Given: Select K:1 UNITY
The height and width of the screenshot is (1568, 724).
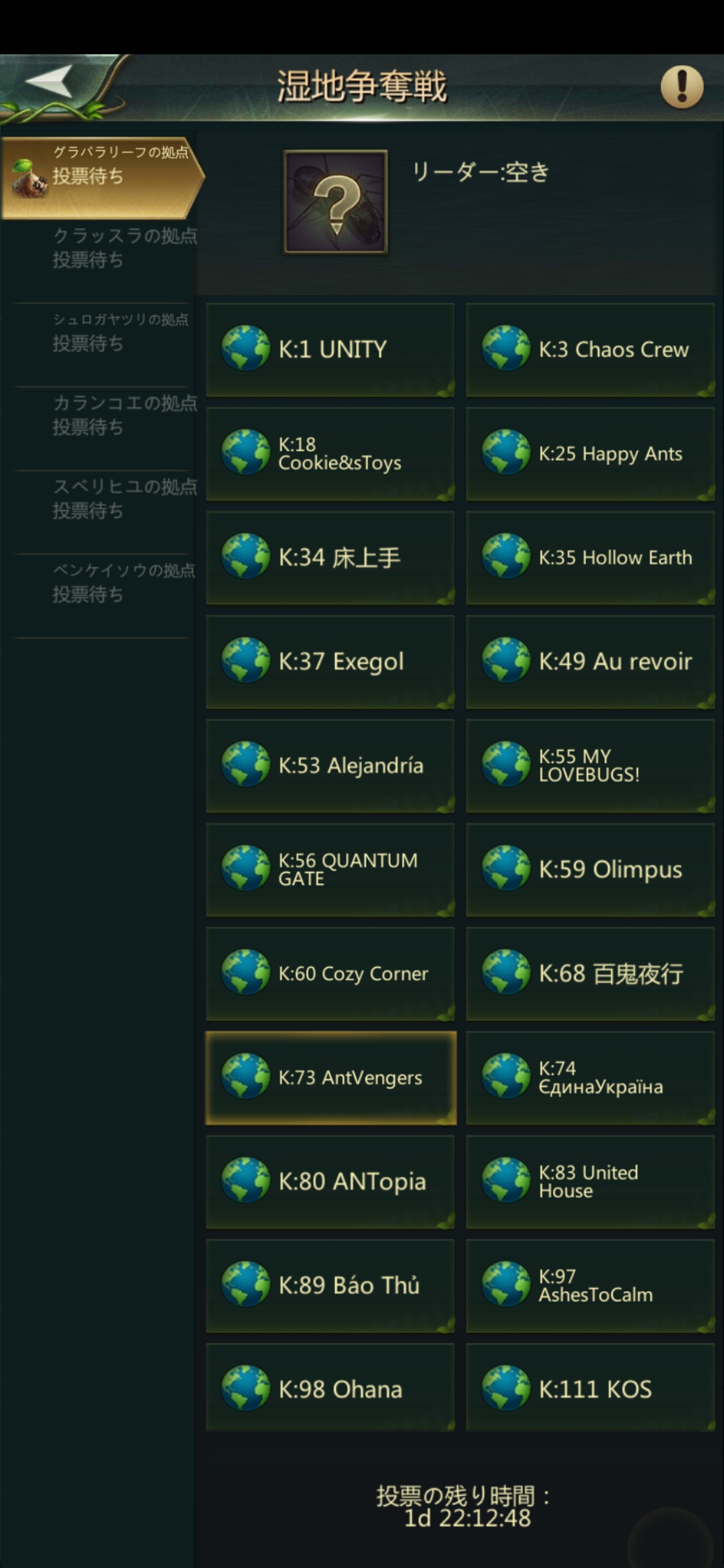Looking at the screenshot, I should point(330,349).
